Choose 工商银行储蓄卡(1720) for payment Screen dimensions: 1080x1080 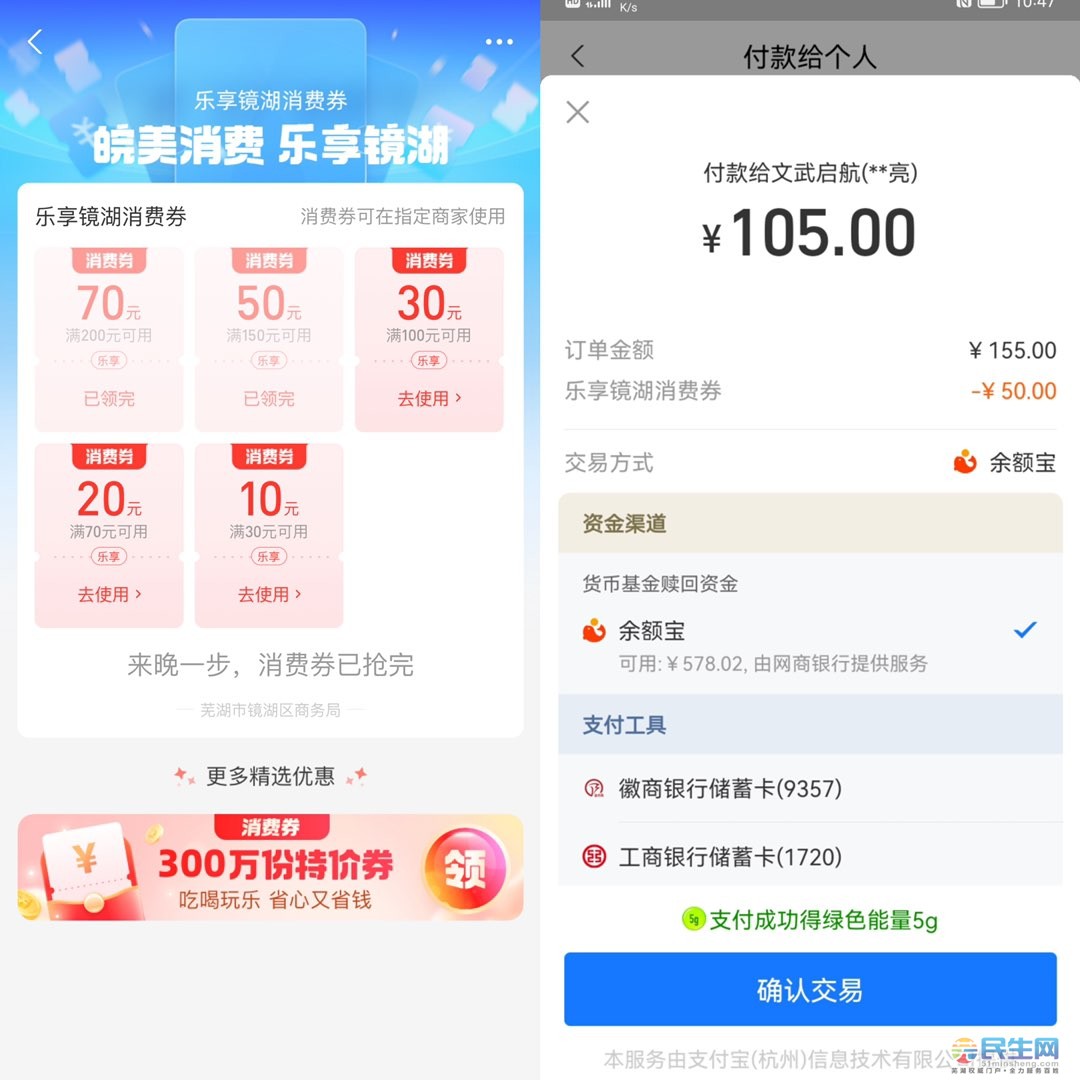[x=810, y=857]
